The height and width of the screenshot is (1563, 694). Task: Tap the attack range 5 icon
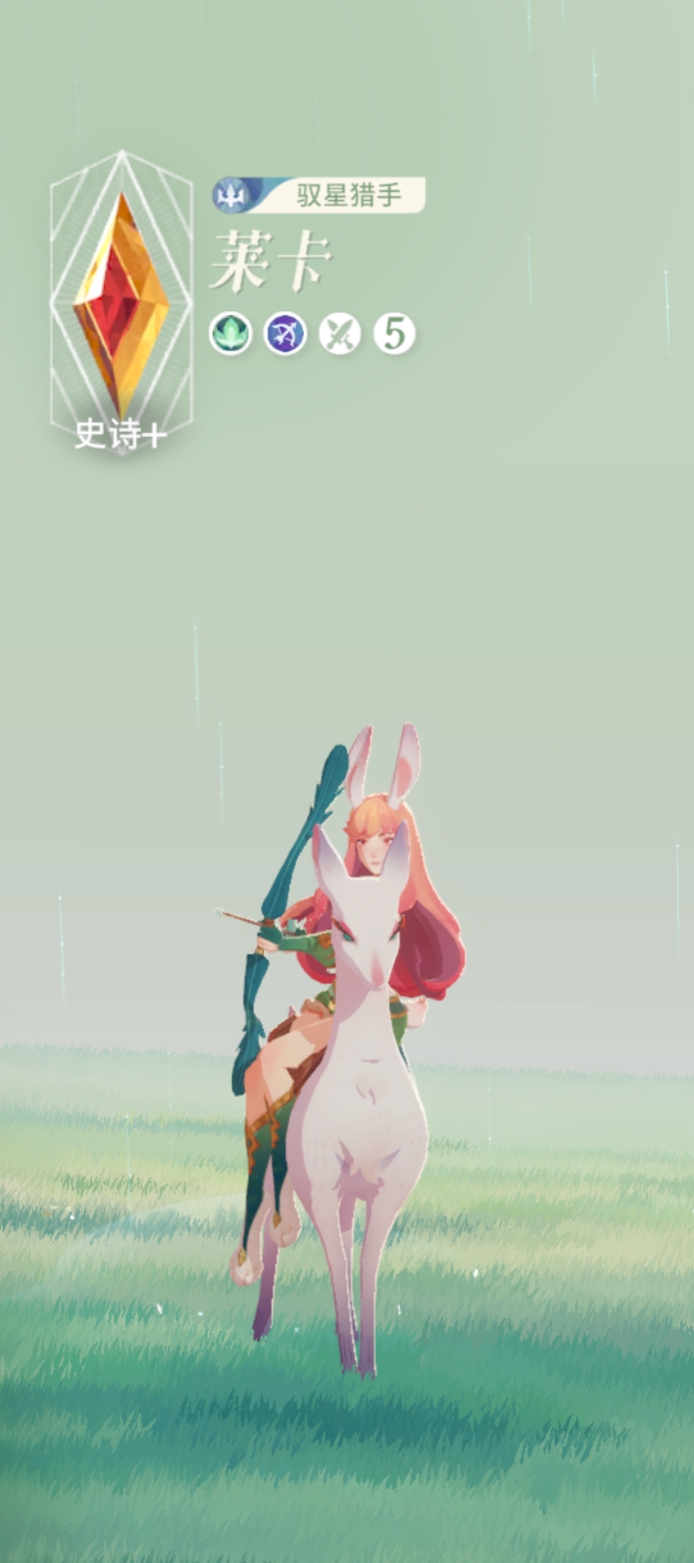394,334
